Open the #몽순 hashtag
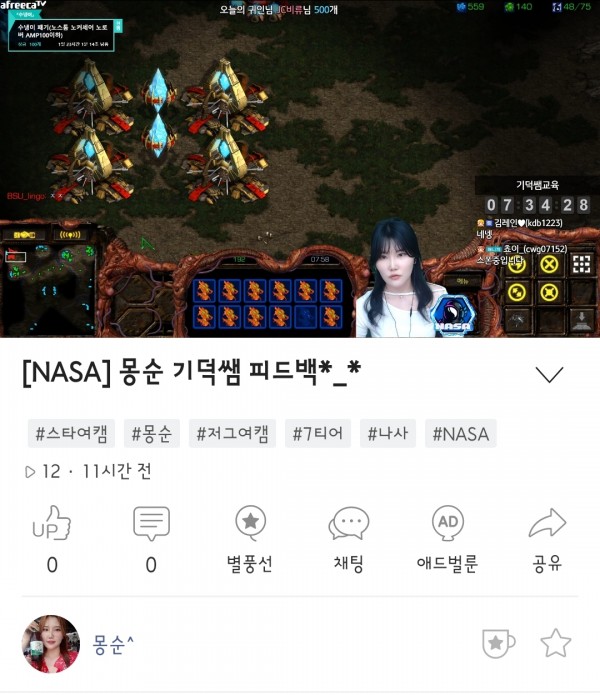Viewport: 600px width, 695px height. click(x=152, y=434)
